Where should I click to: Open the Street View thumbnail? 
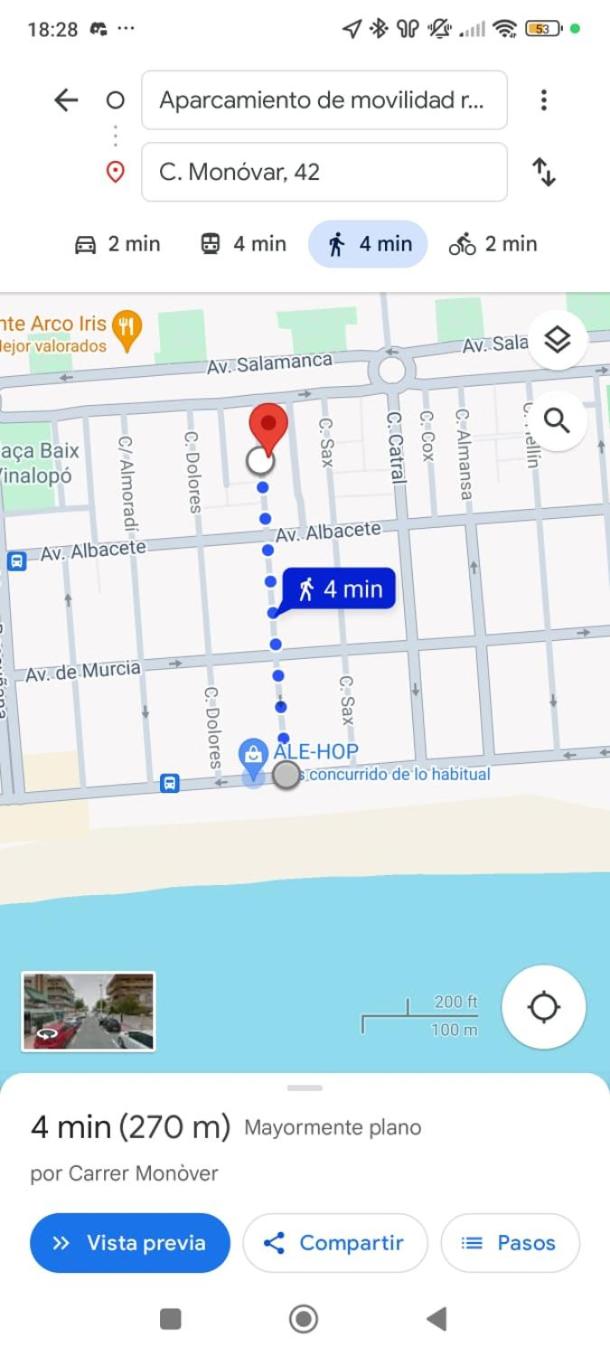(89, 1011)
